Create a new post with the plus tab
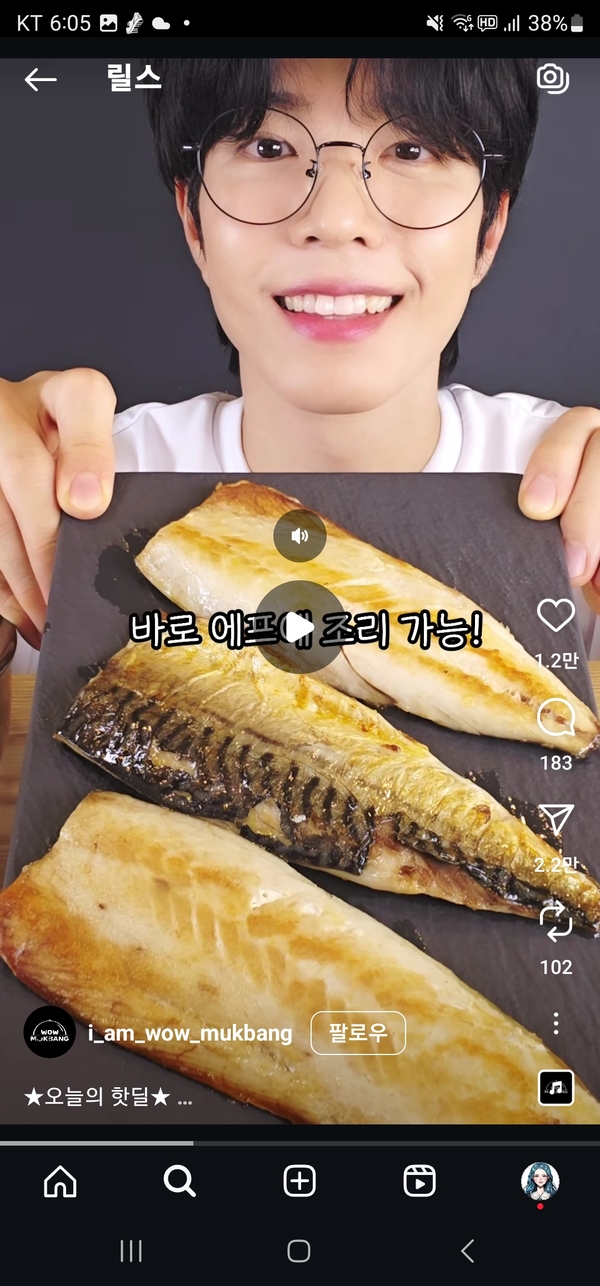 coord(300,1181)
